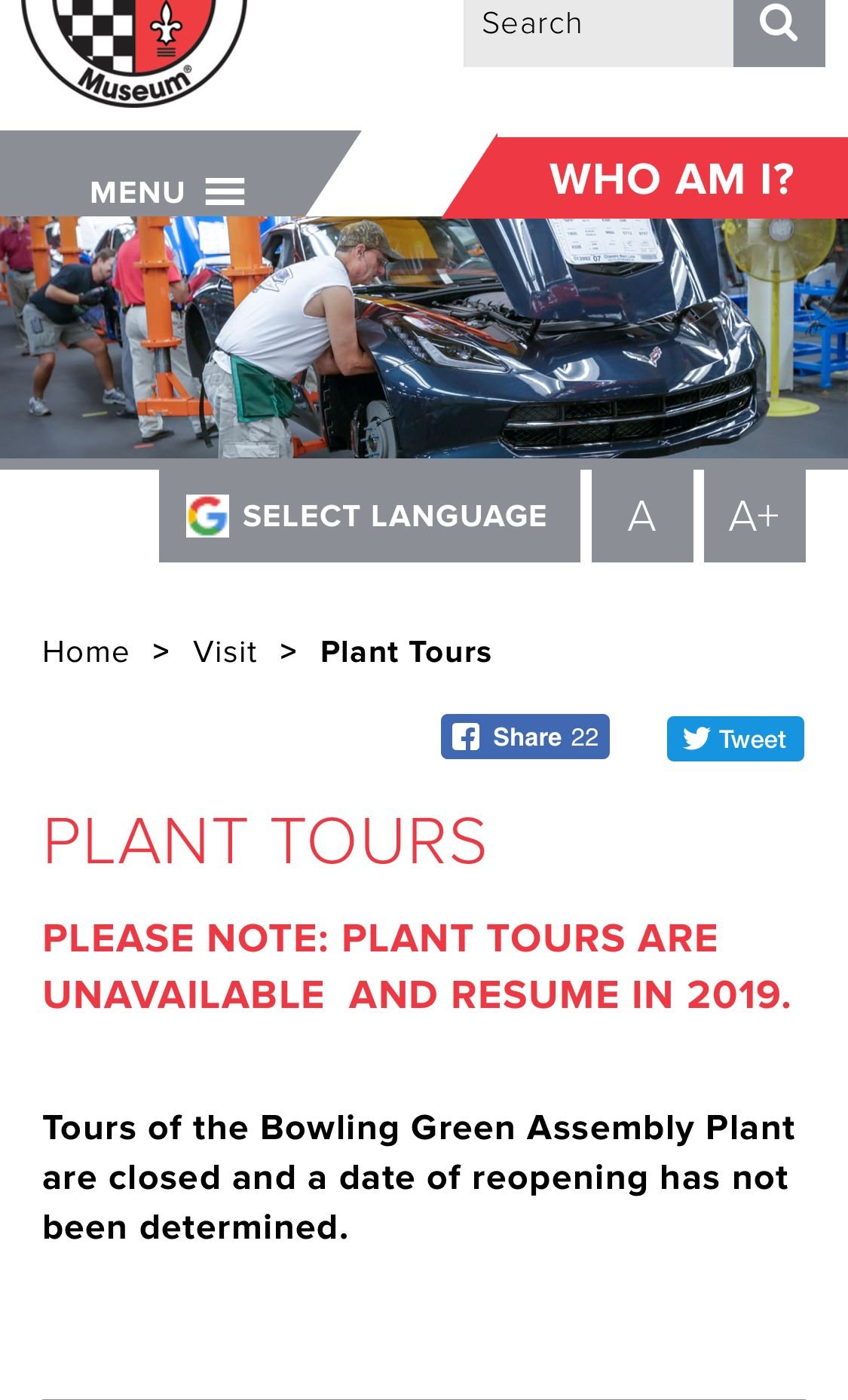Tweet this page
The height and width of the screenshot is (1400, 848).
pyautogui.click(x=735, y=739)
